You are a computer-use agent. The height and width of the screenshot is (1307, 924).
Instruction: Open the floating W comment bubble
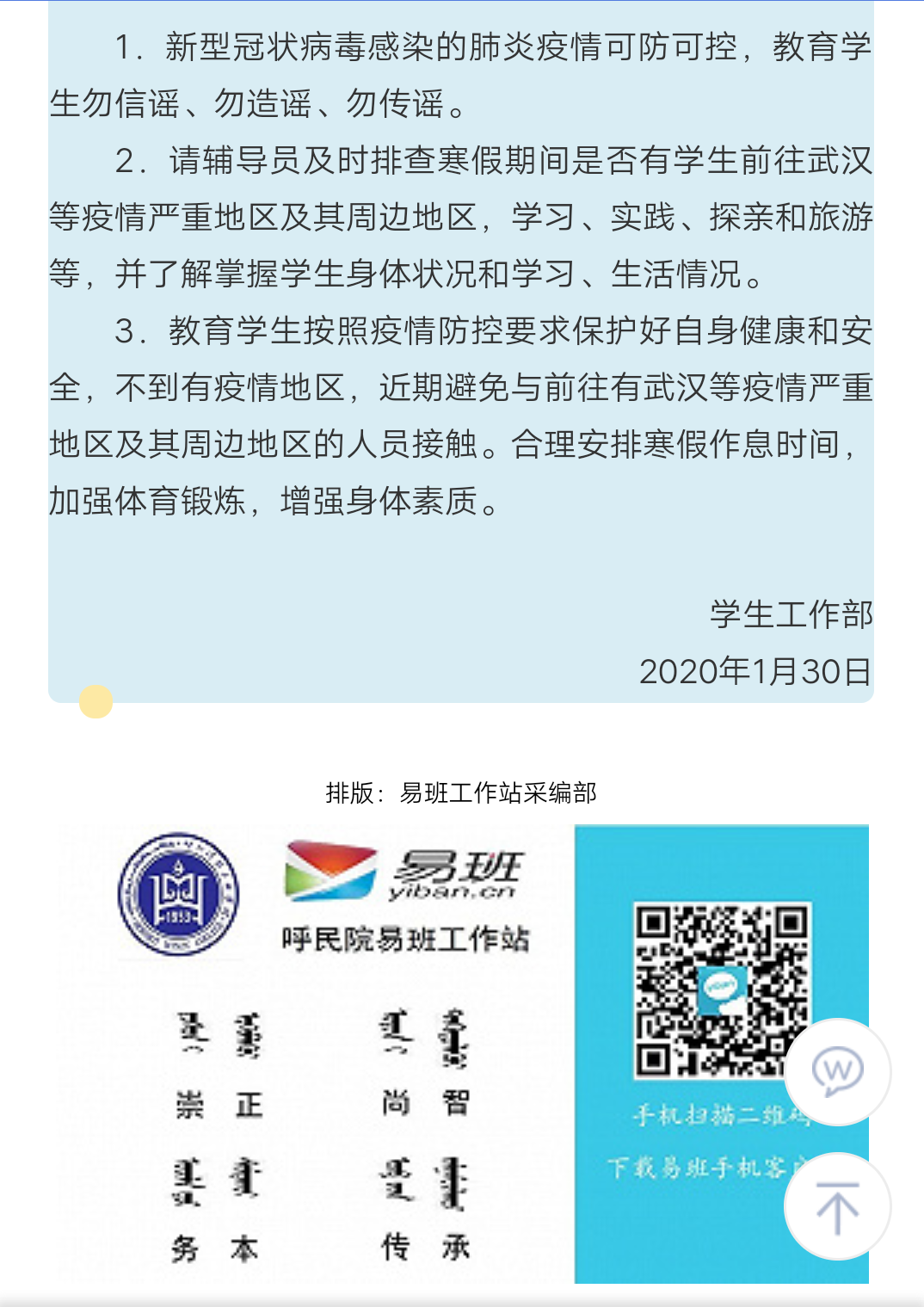[x=837, y=1071]
